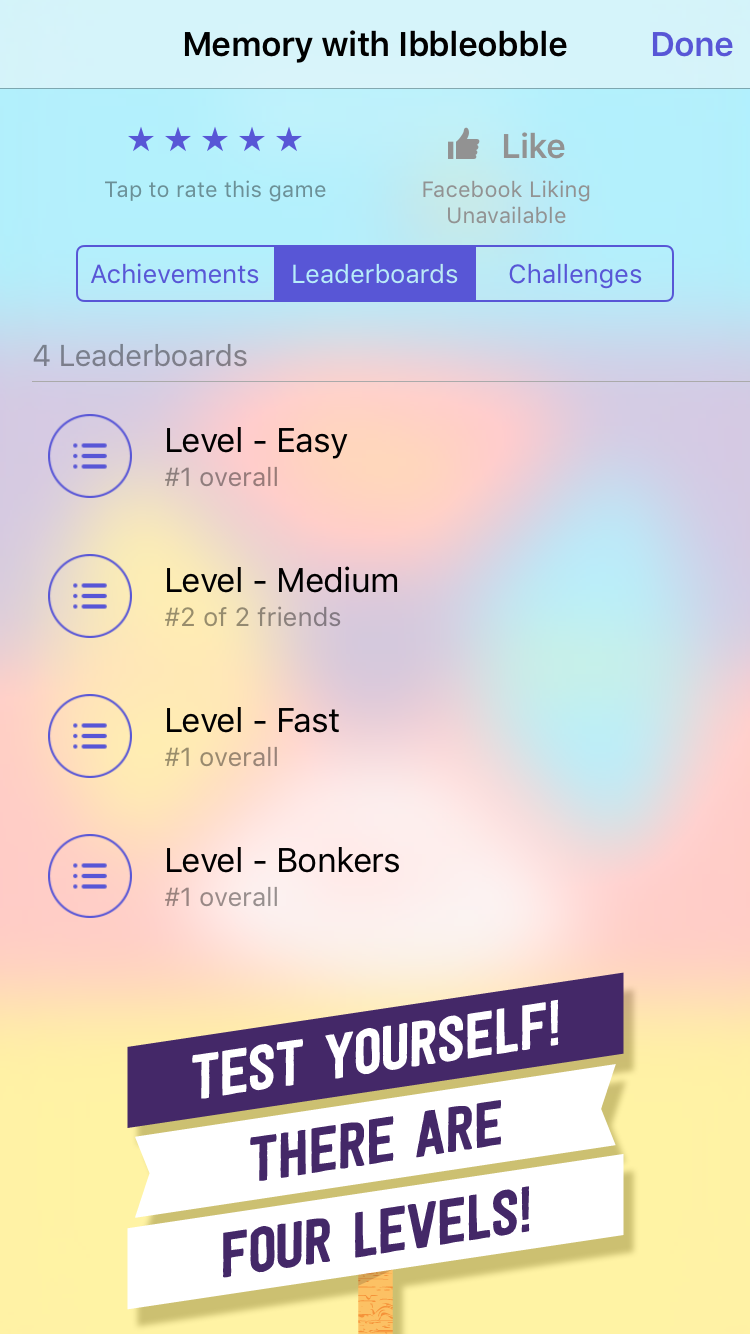Switch to the Achievements tab

click(175, 274)
